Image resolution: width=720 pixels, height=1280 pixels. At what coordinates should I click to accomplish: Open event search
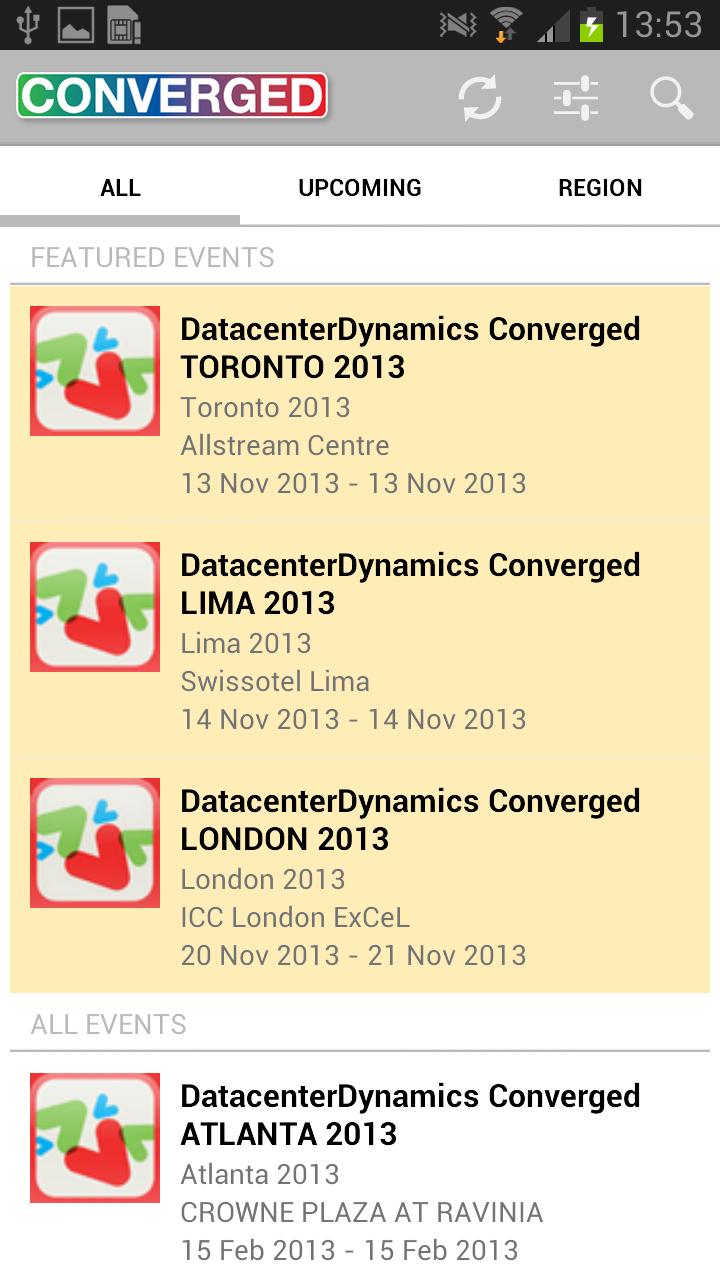(x=671, y=97)
